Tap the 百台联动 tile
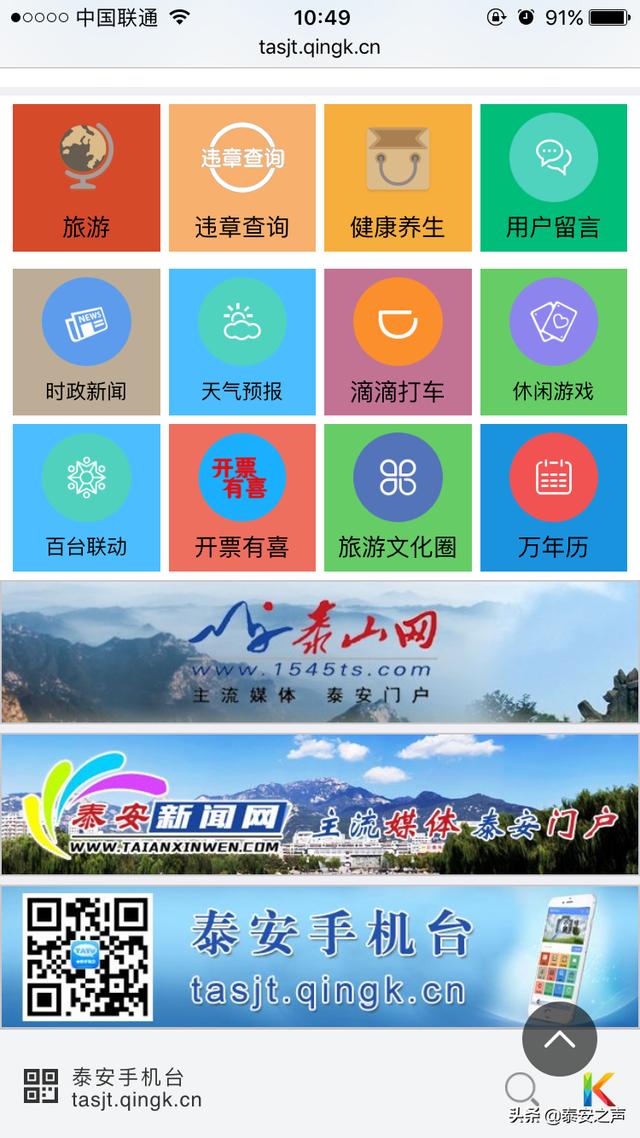 click(x=86, y=498)
